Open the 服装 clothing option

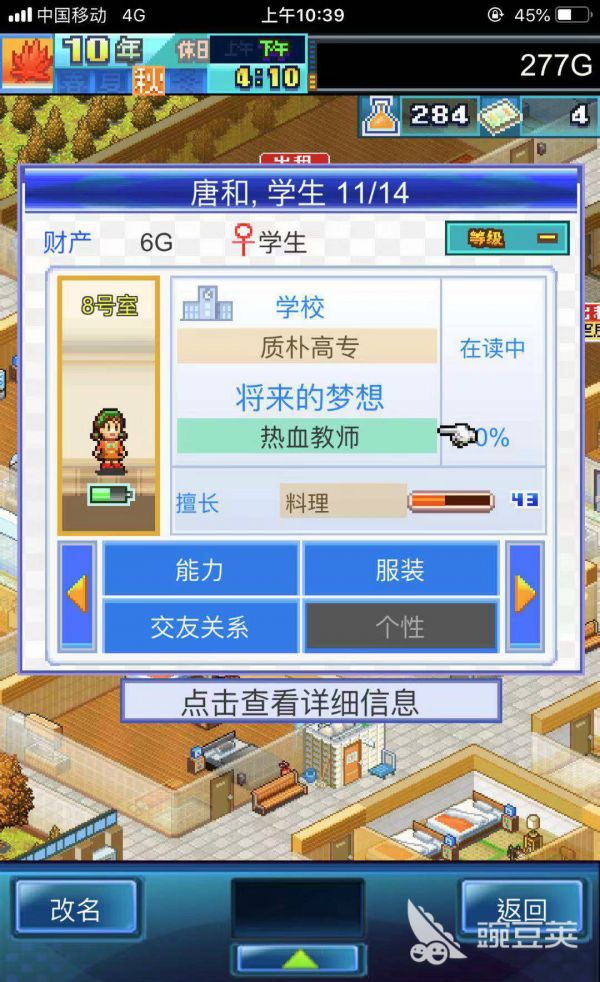point(400,570)
